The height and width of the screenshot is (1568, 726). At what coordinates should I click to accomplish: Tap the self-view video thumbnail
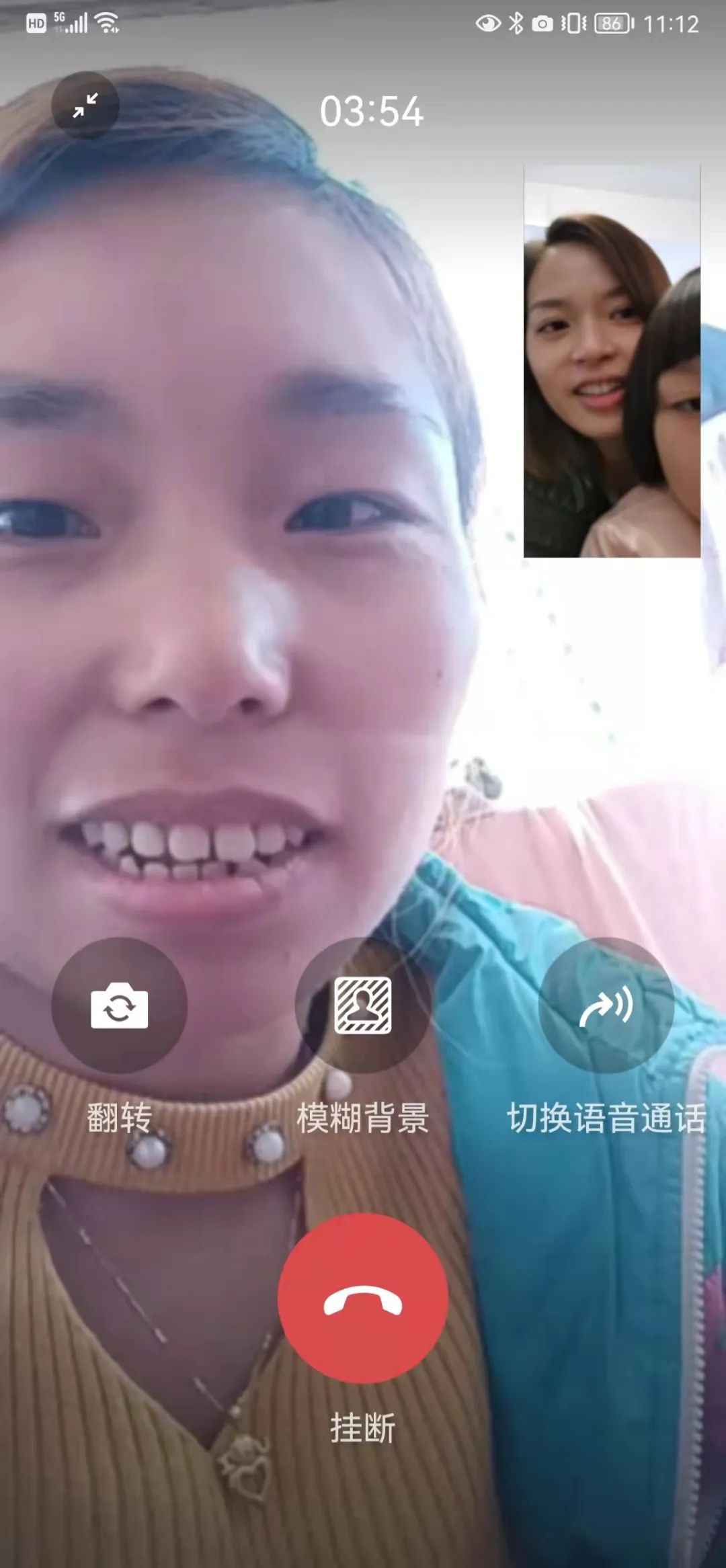point(612,362)
